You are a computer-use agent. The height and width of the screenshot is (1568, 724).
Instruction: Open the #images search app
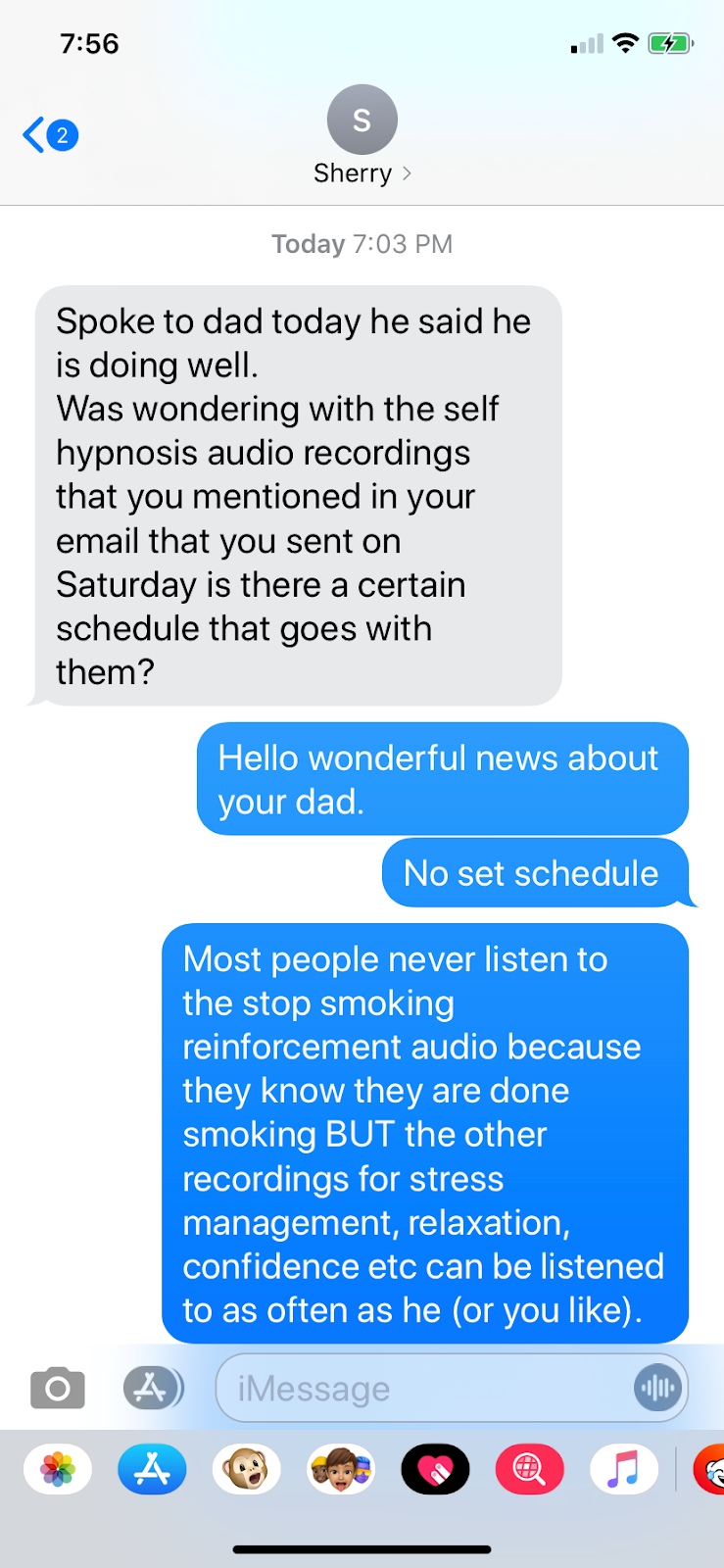click(x=529, y=1469)
